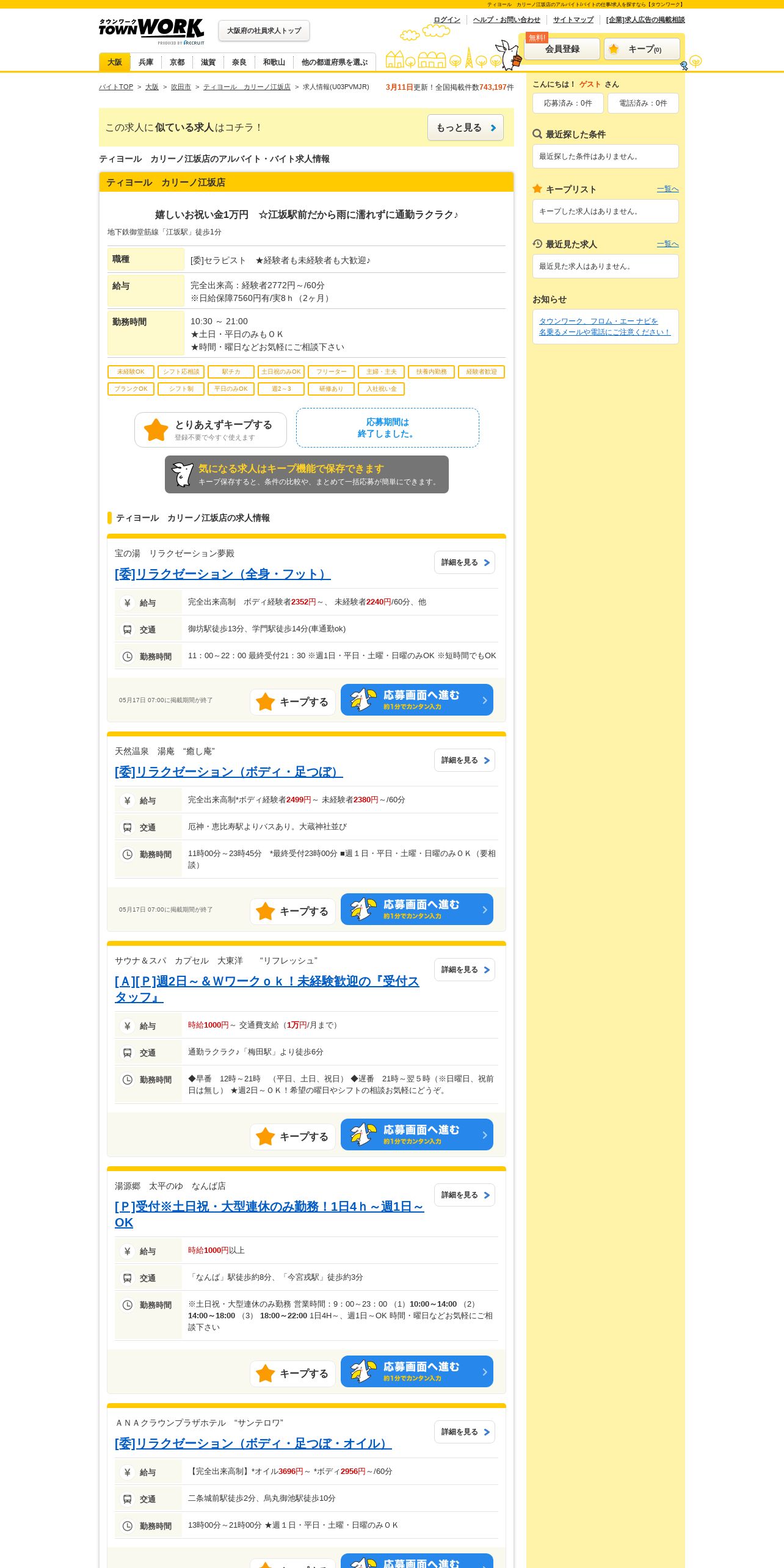Open the [委]リラクゼーション（全身・フット） job link
The image size is (784, 1568).
coord(223,574)
